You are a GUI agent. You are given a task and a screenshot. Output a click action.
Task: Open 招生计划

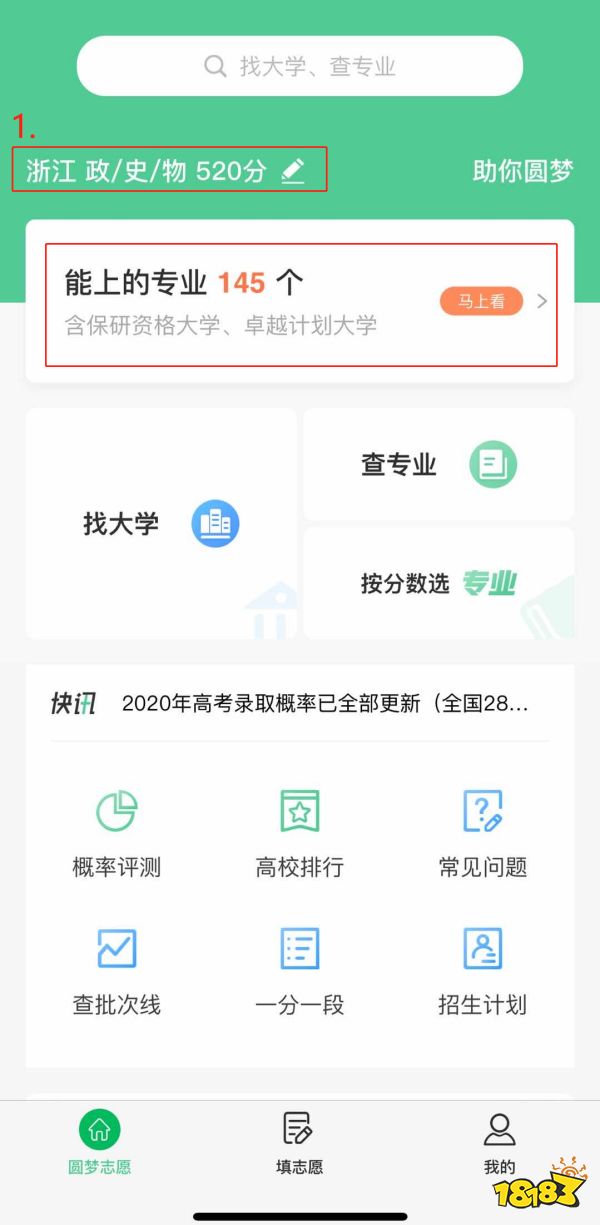click(x=482, y=972)
